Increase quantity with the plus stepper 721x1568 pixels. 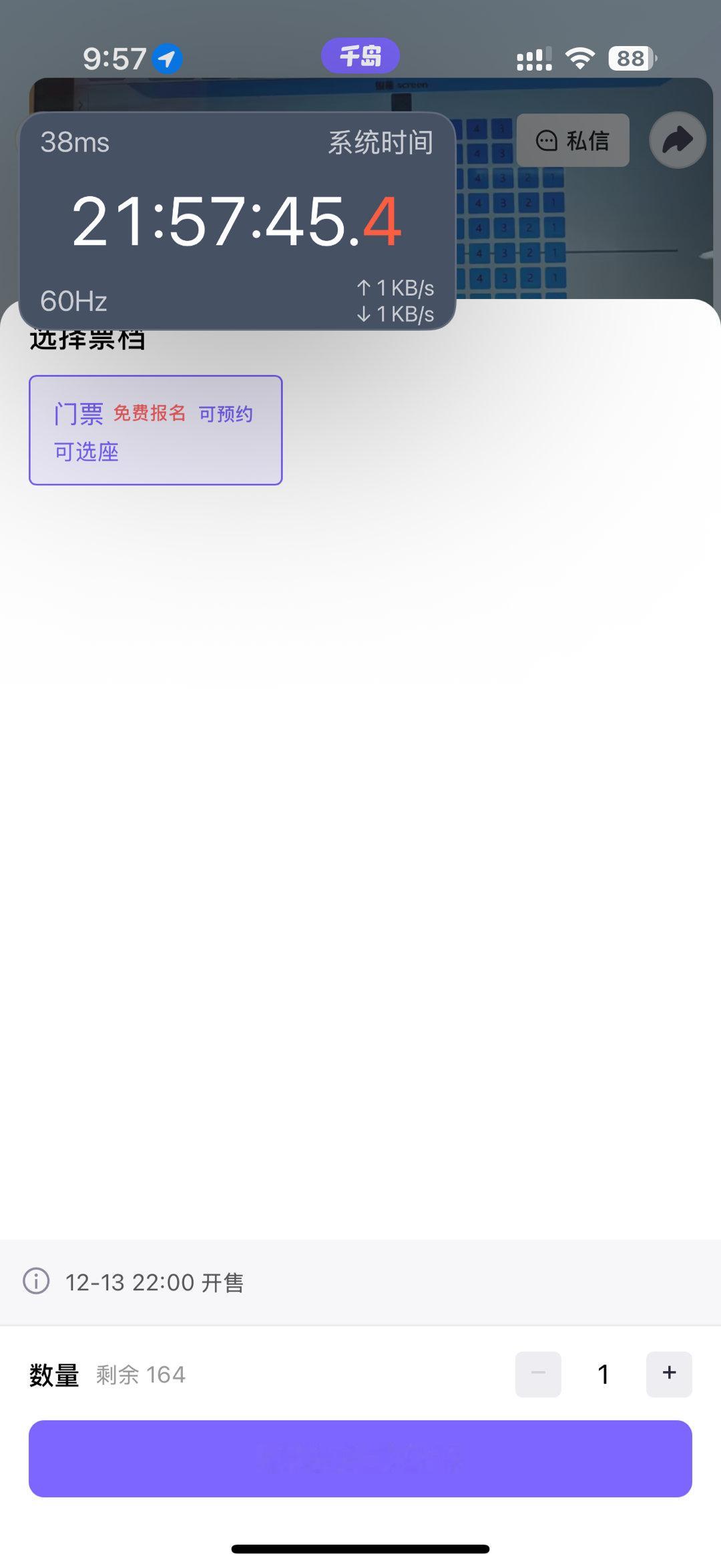[x=669, y=1373]
